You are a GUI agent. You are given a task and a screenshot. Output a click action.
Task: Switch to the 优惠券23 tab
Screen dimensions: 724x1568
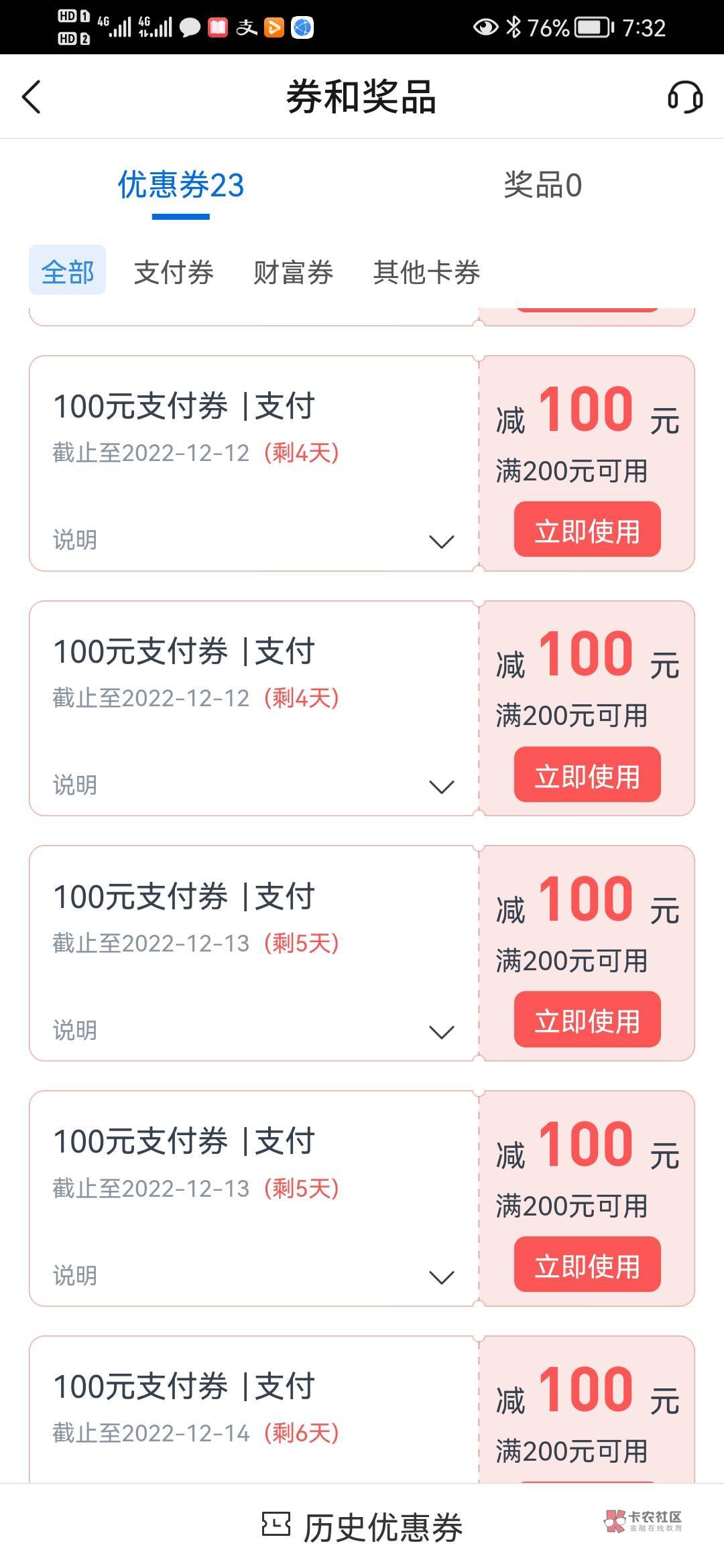(x=181, y=186)
